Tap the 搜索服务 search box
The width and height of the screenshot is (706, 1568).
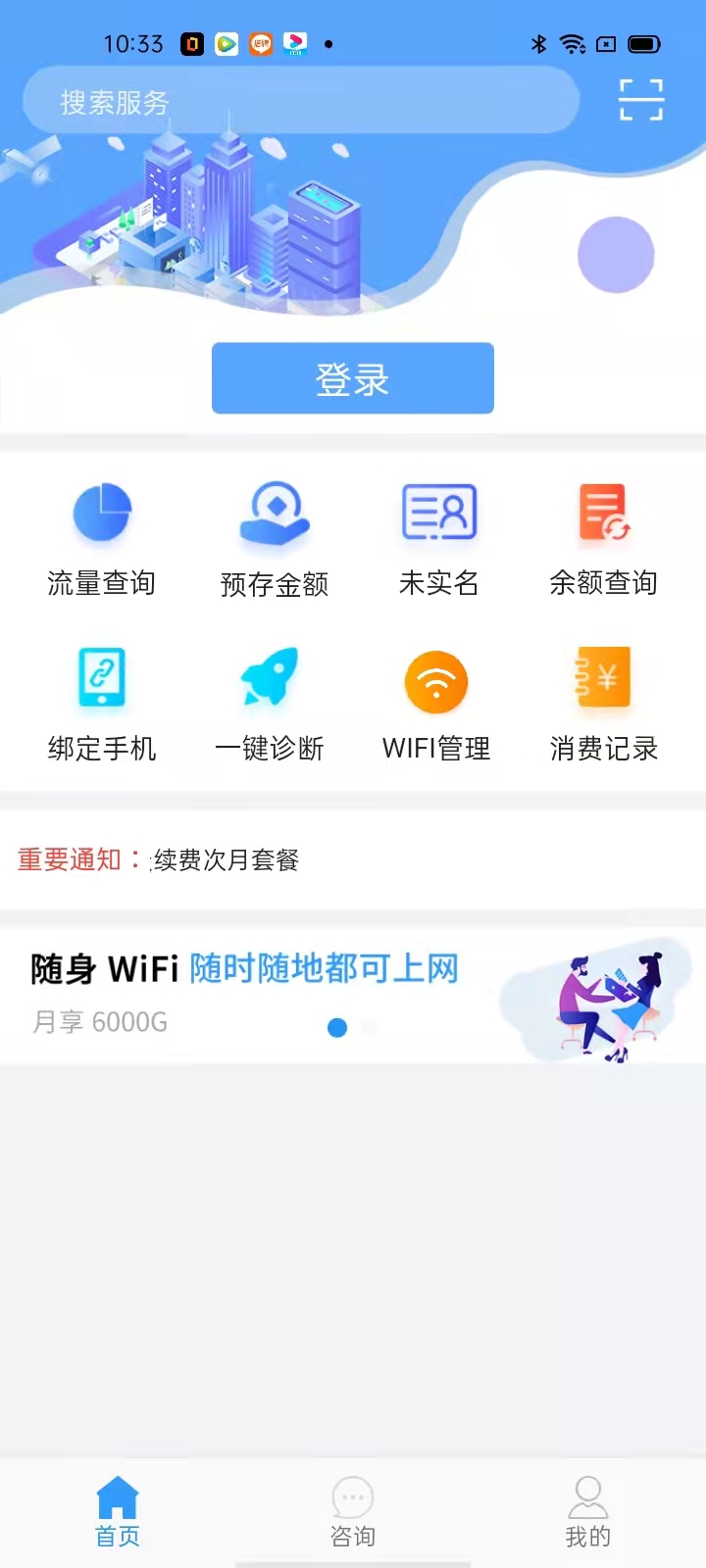point(300,101)
